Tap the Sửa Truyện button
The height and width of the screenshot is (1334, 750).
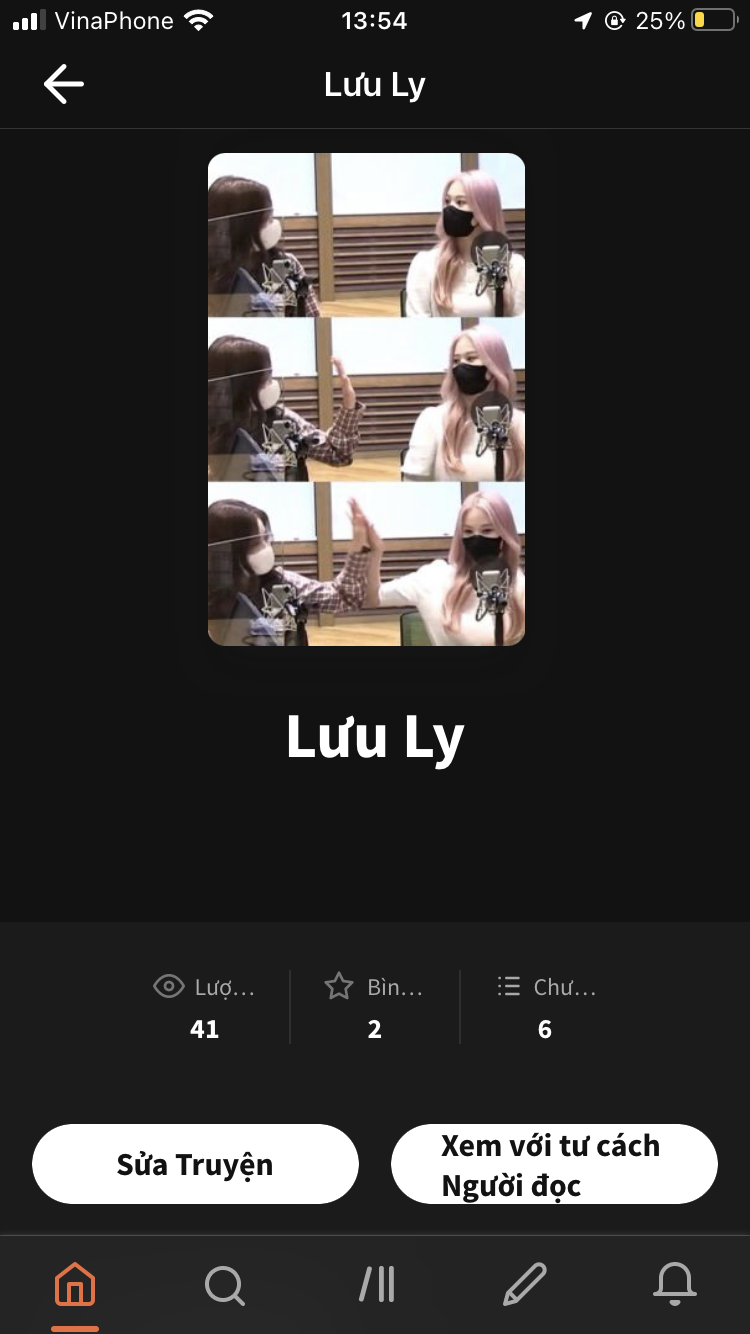pos(195,1164)
